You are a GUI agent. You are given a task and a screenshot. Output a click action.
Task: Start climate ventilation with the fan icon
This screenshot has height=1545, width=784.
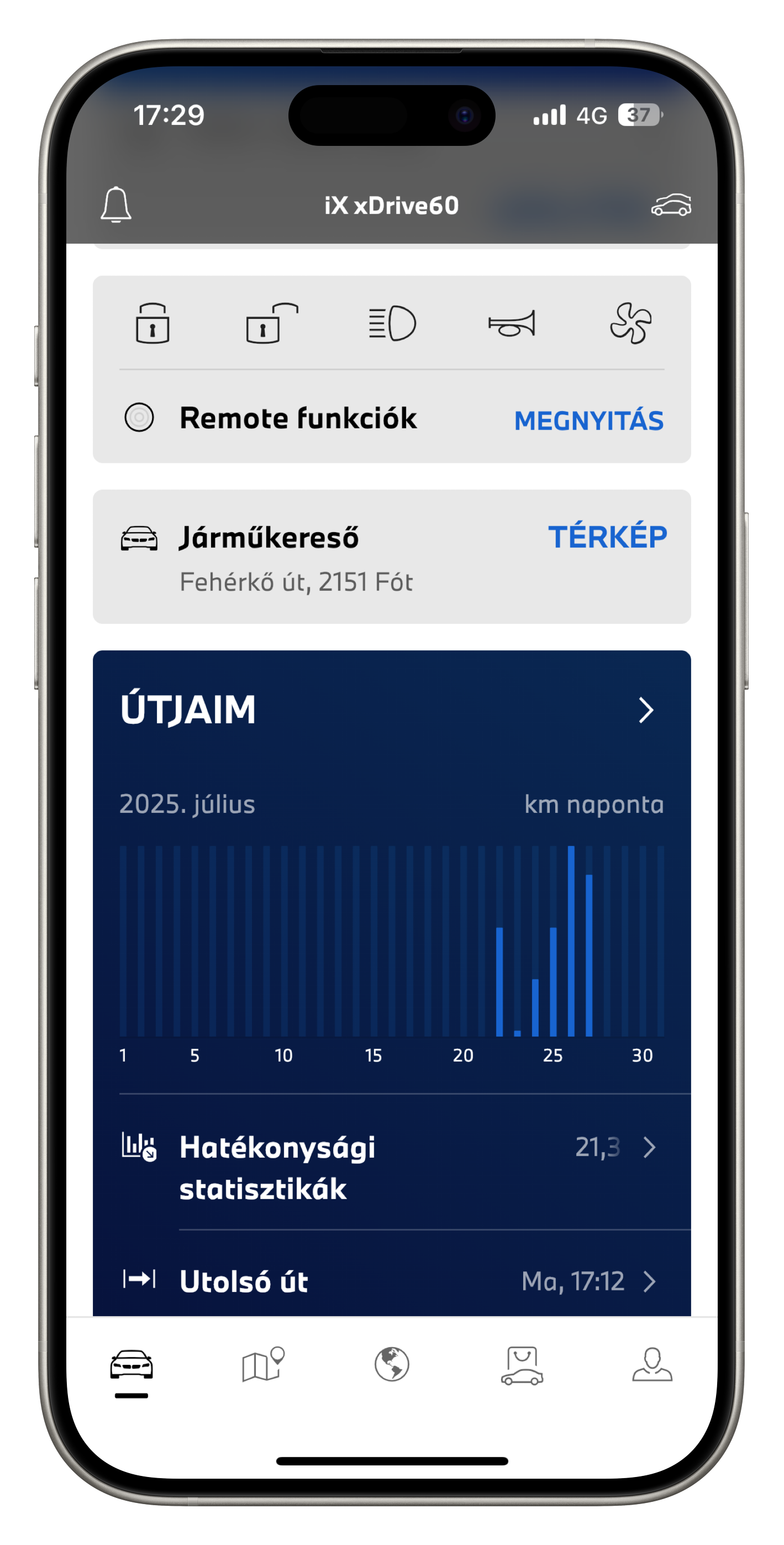coord(630,323)
